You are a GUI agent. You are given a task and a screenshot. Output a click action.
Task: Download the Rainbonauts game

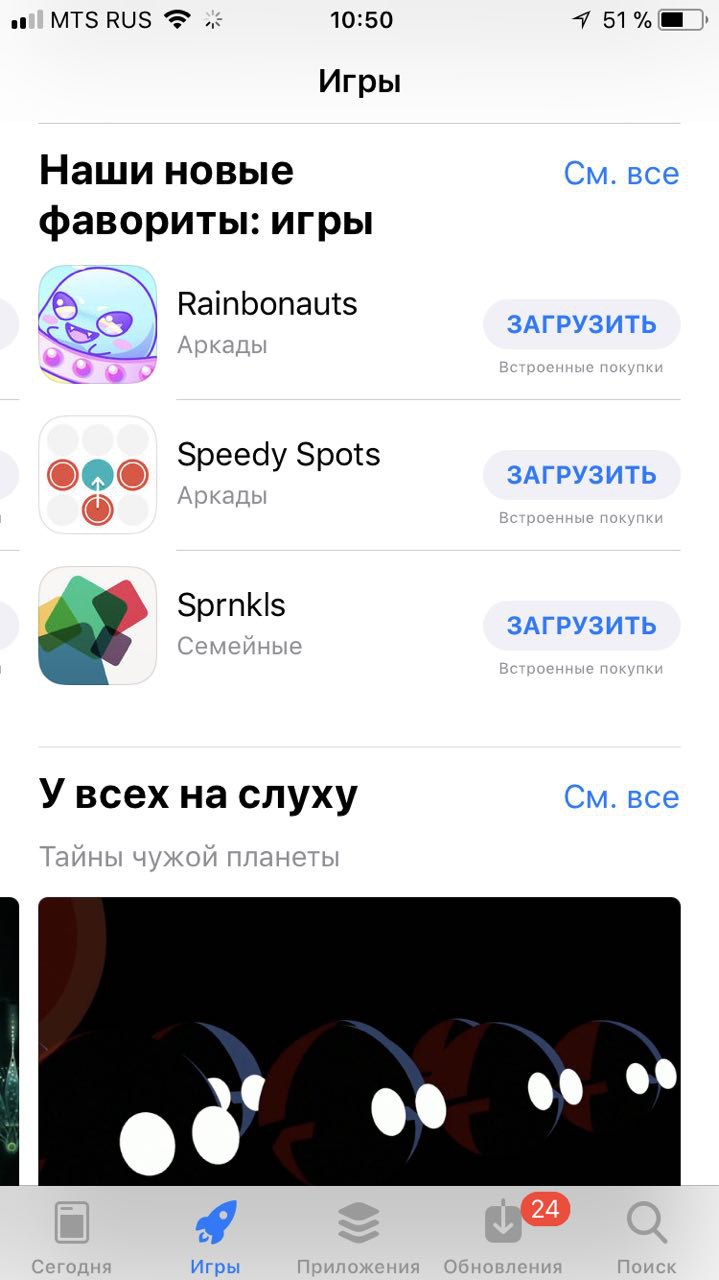coord(581,324)
